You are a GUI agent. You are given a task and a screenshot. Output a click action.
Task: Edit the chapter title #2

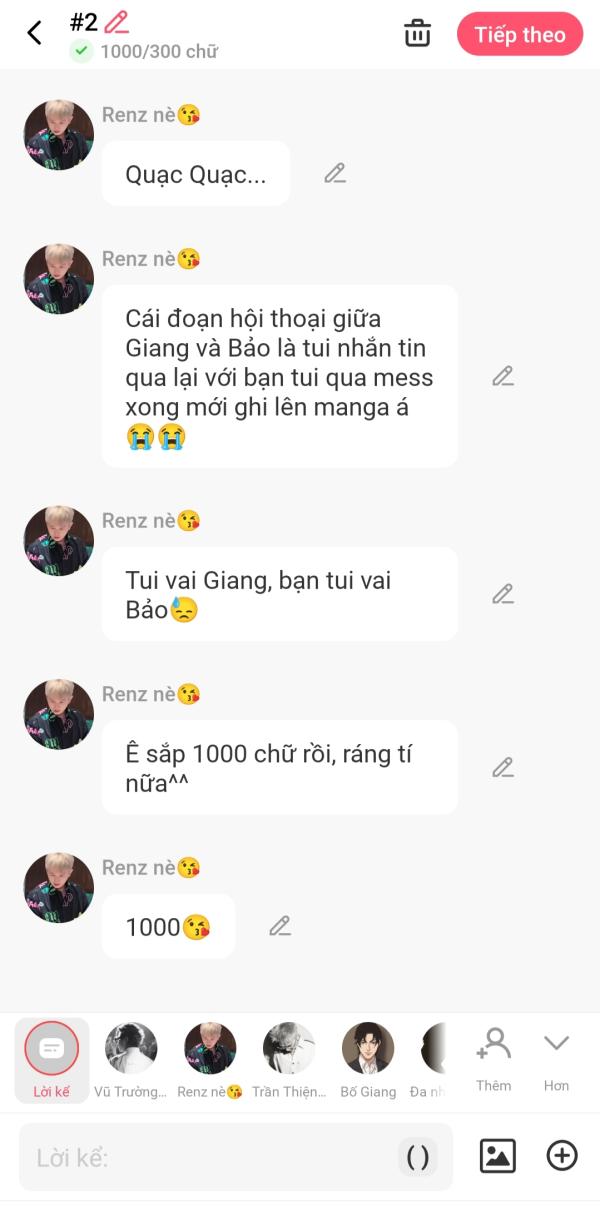coord(117,21)
